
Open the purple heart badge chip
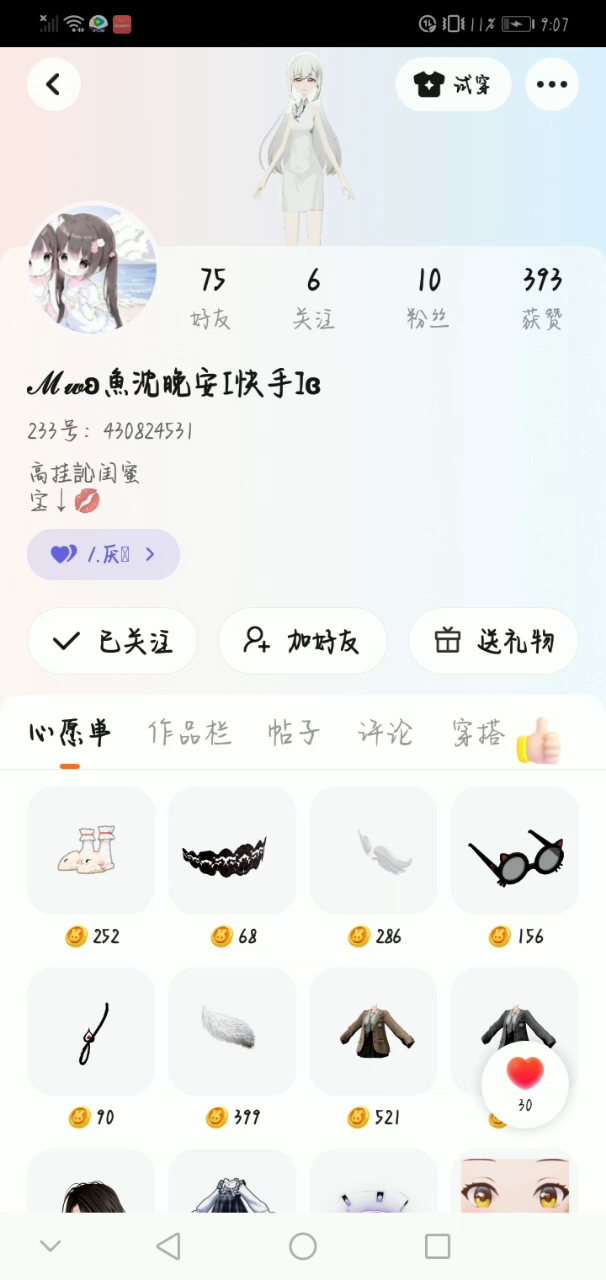pyautogui.click(x=103, y=554)
